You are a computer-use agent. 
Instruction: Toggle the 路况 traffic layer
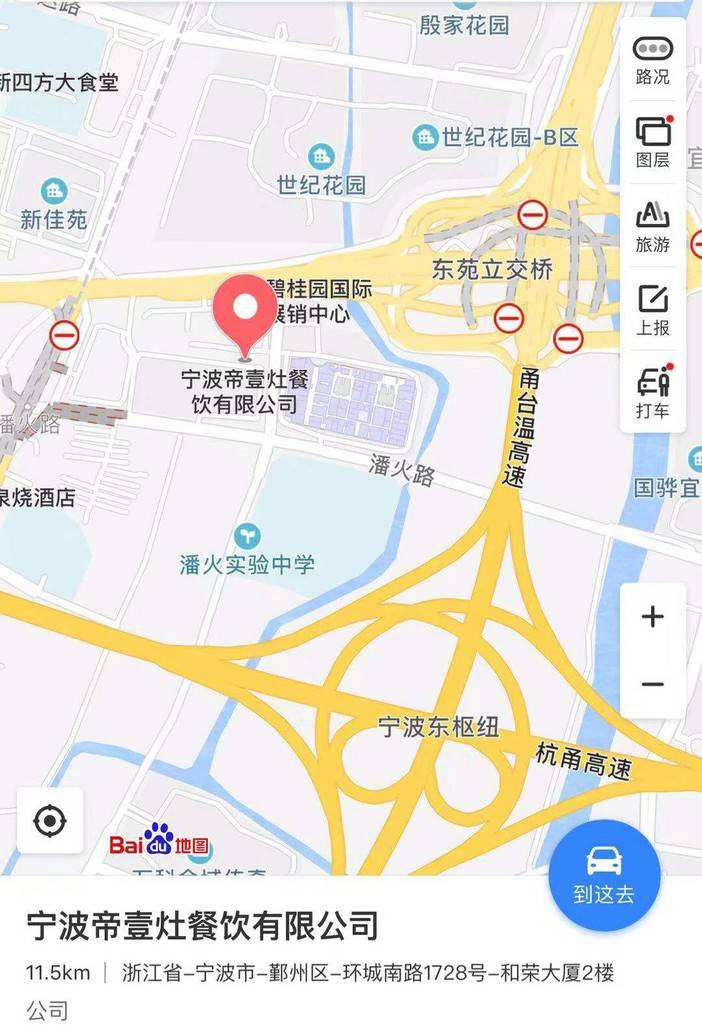click(x=653, y=59)
